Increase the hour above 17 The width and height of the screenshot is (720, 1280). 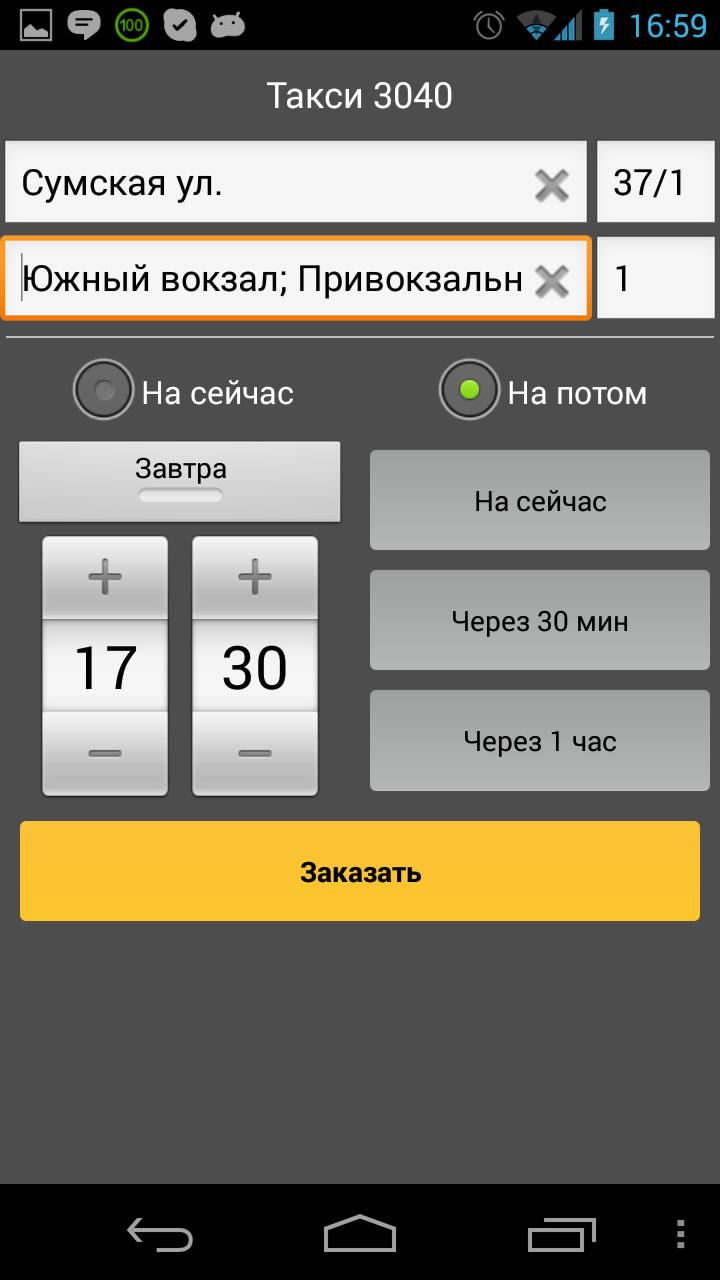105,578
